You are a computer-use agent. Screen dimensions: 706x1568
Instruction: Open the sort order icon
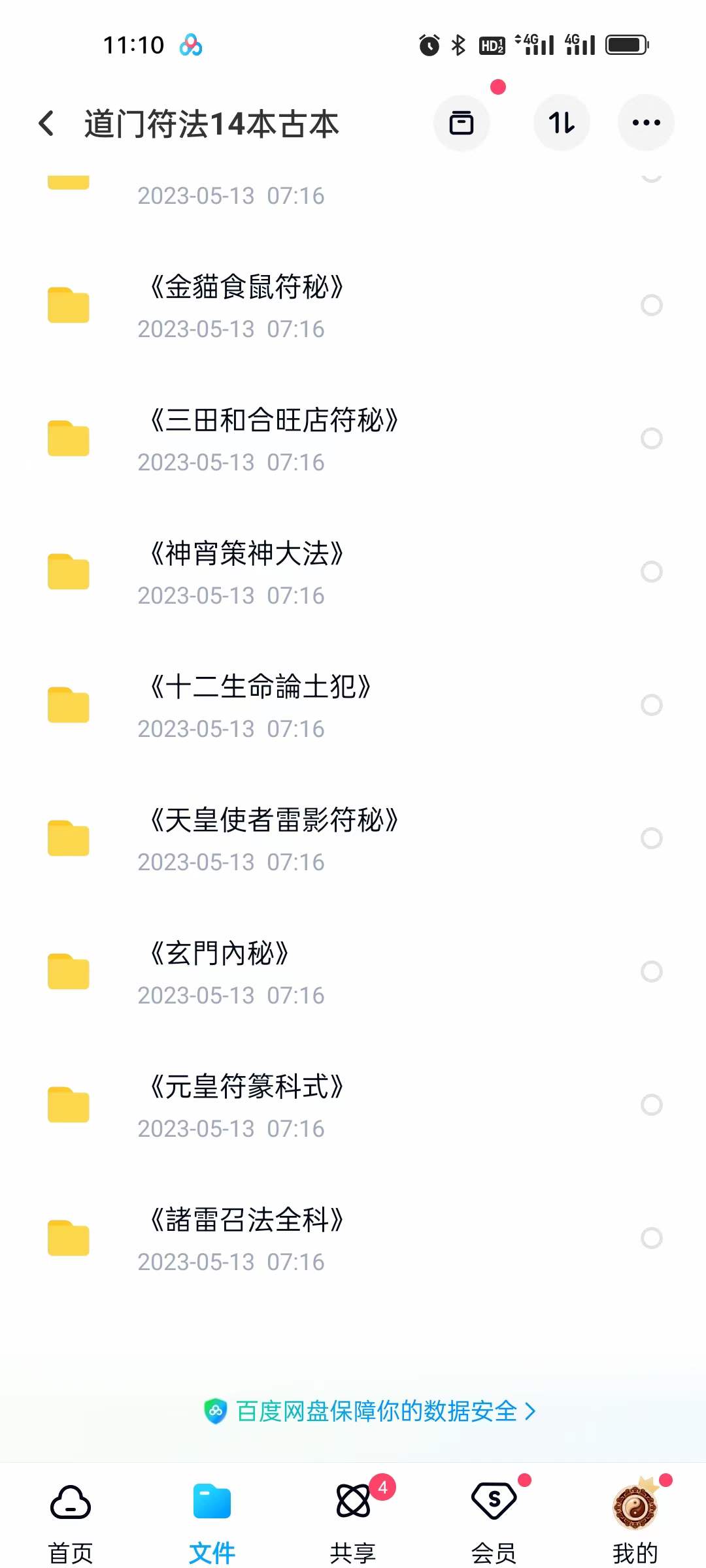coord(562,123)
